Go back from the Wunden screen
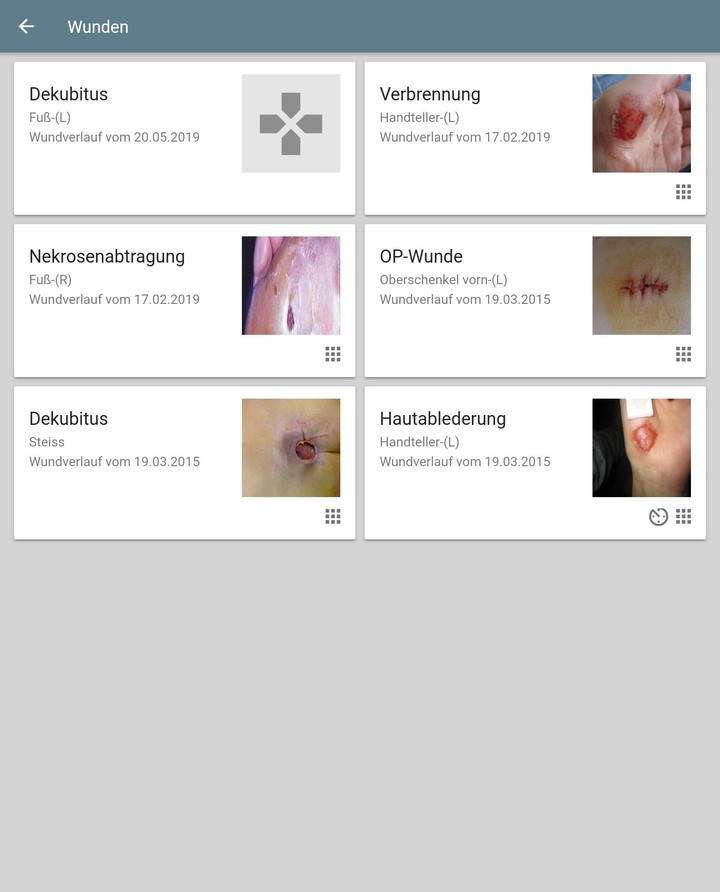Screen dimensions: 720x892 click(x=27, y=27)
